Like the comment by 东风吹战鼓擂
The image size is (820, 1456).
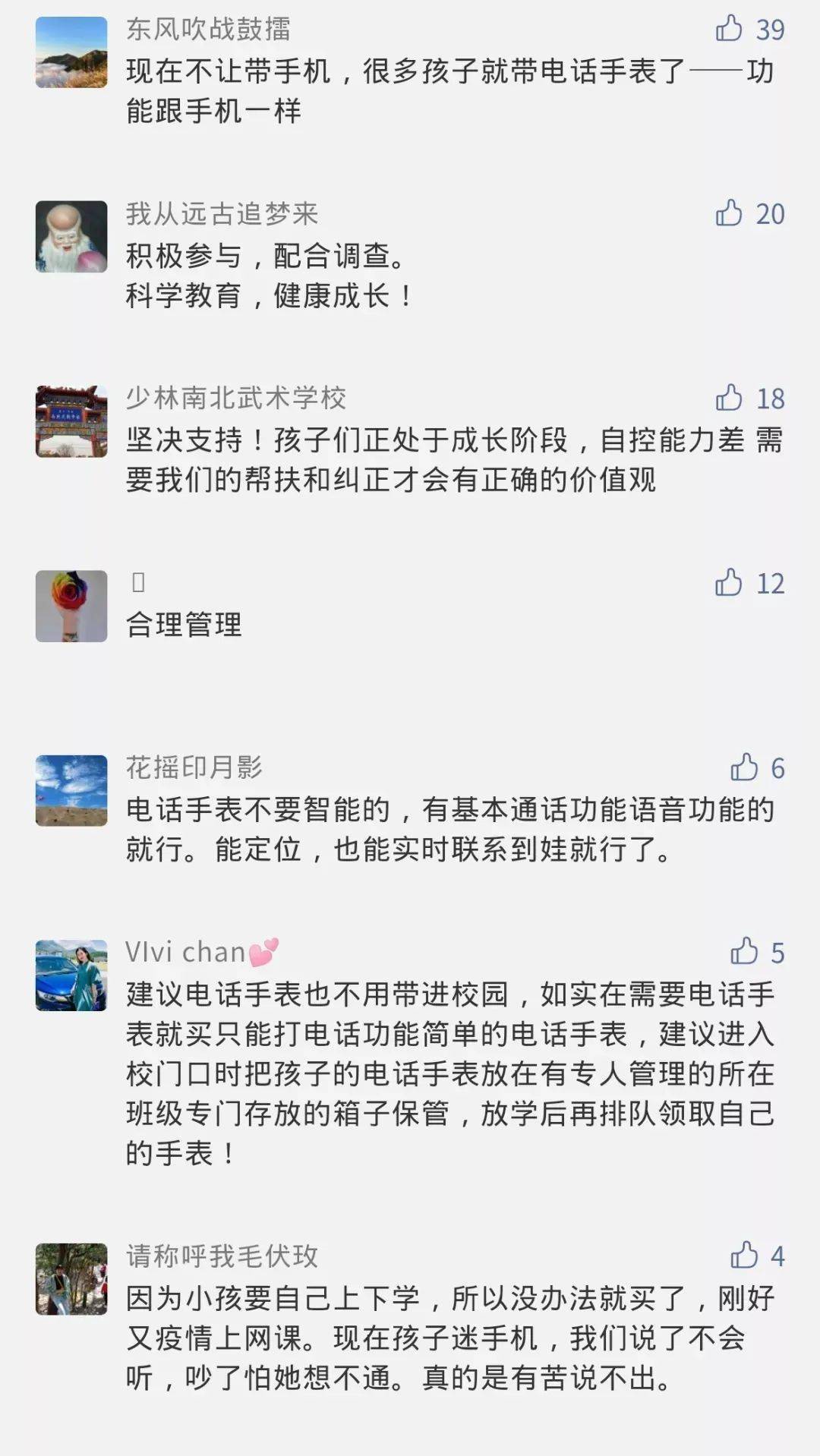point(729,28)
